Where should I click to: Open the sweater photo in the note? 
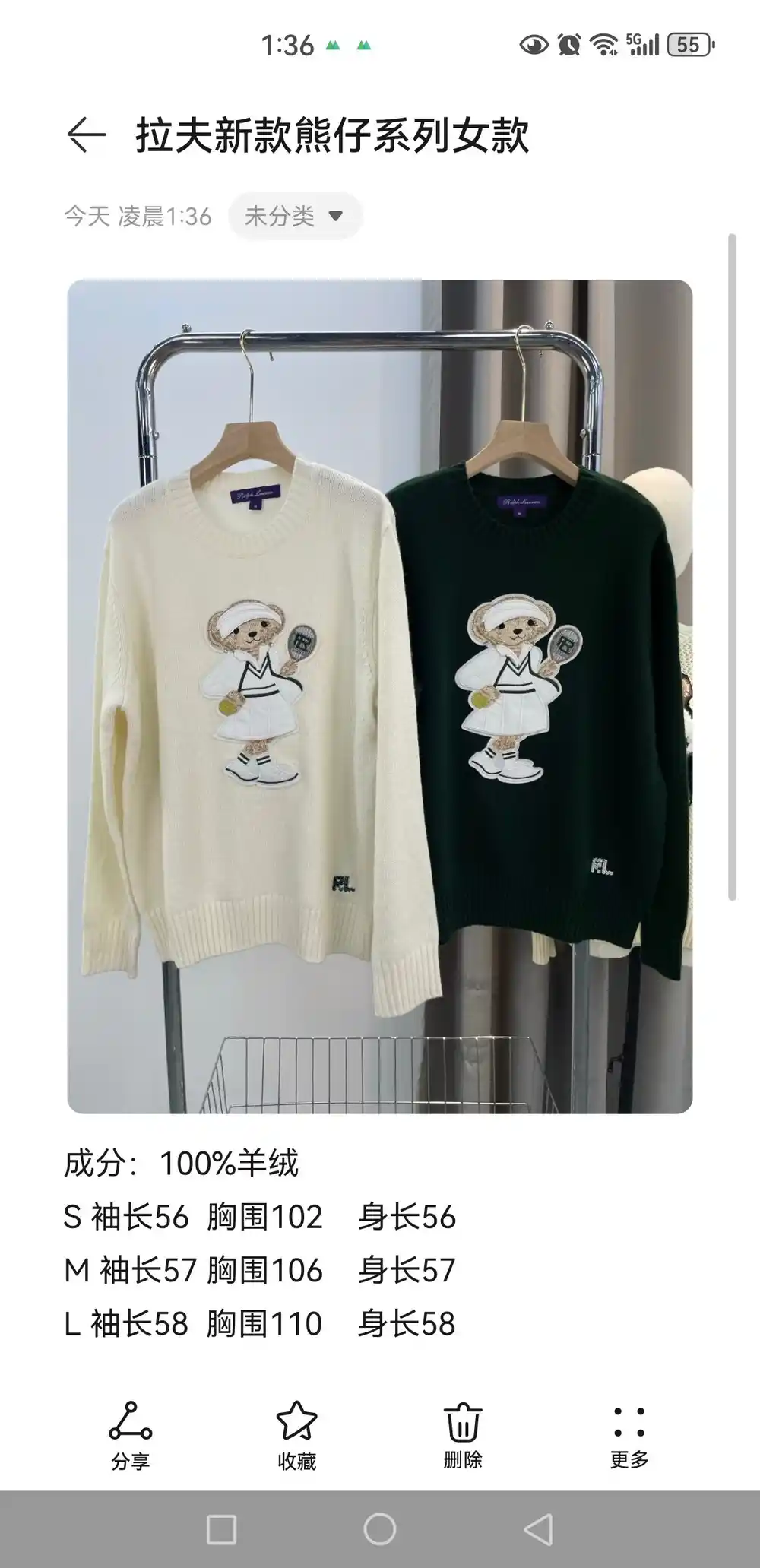380,695
